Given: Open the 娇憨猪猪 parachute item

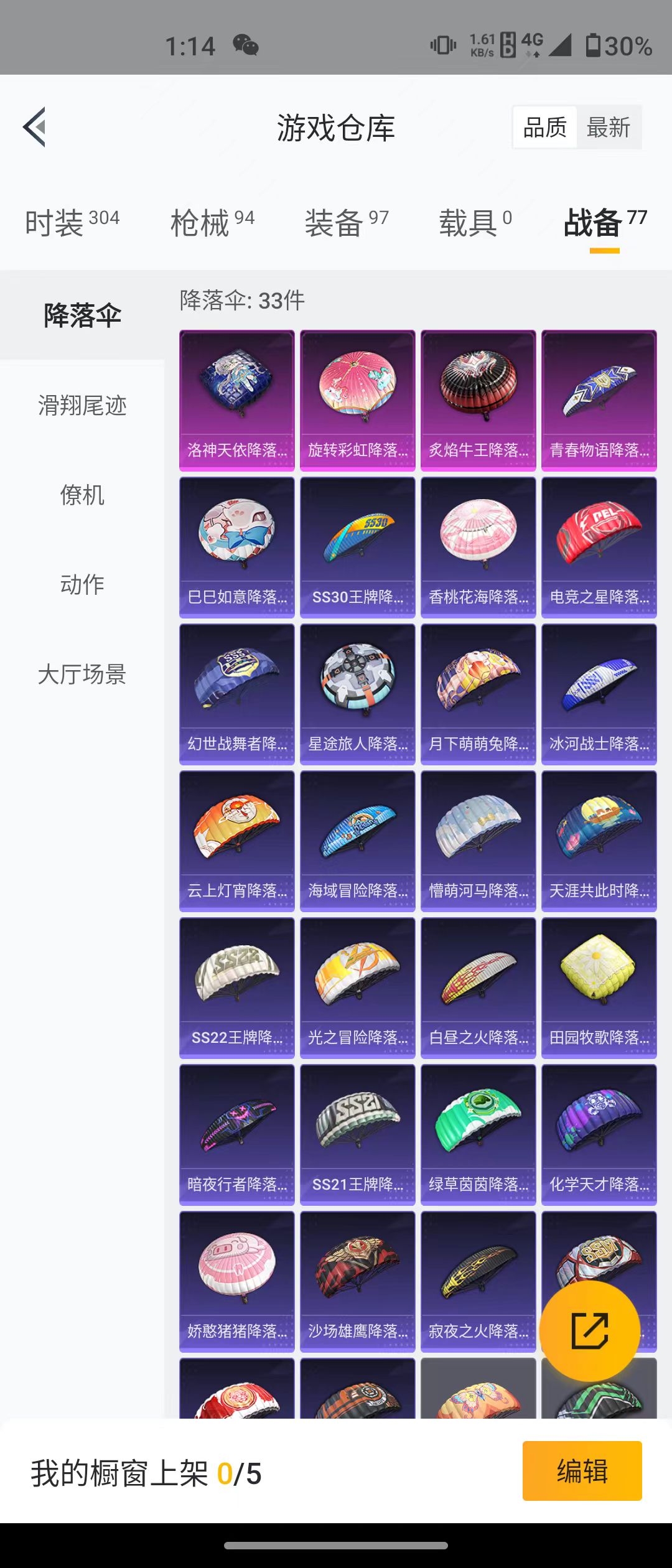Looking at the screenshot, I should click(237, 1281).
